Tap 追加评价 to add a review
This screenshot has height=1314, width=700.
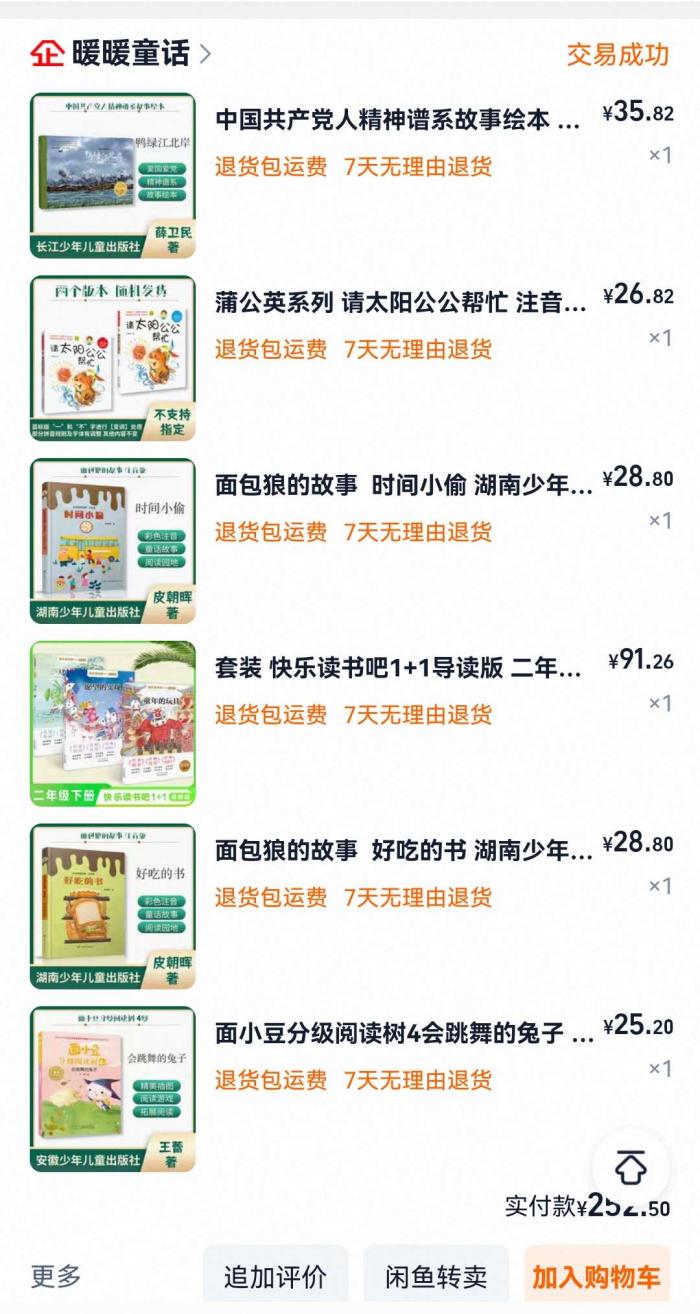click(x=275, y=1277)
